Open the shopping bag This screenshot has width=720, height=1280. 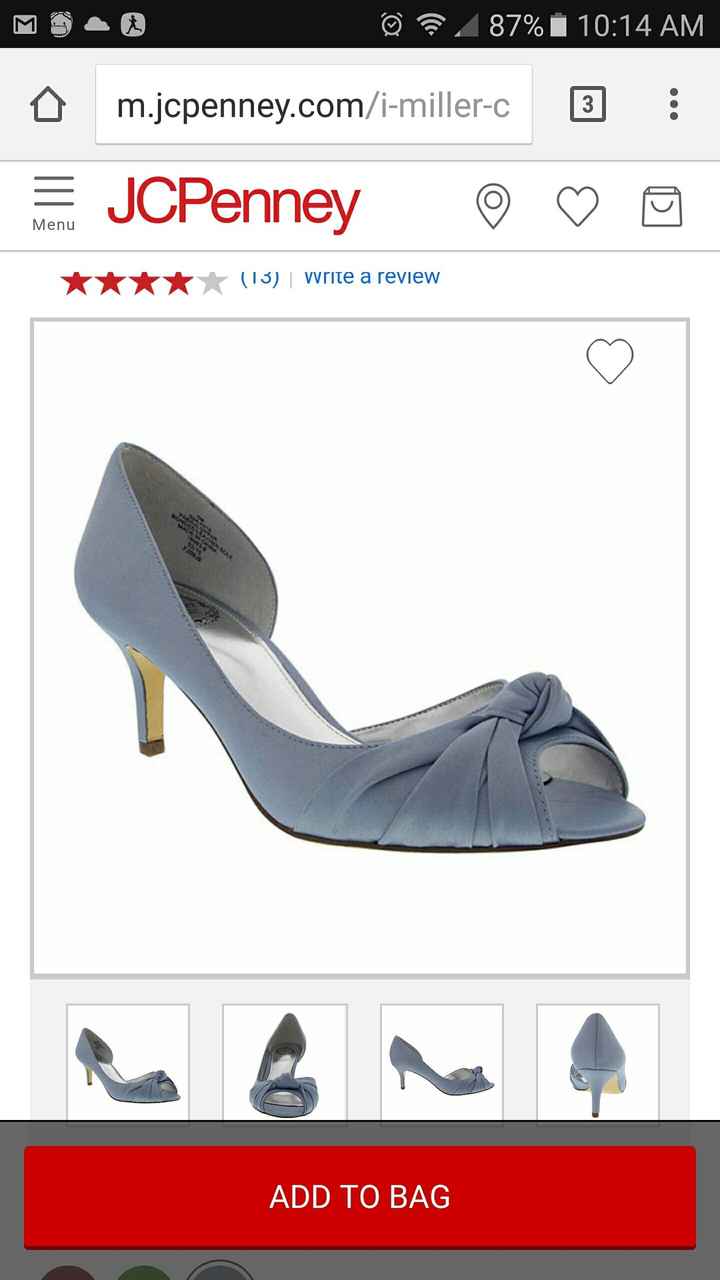[661, 206]
